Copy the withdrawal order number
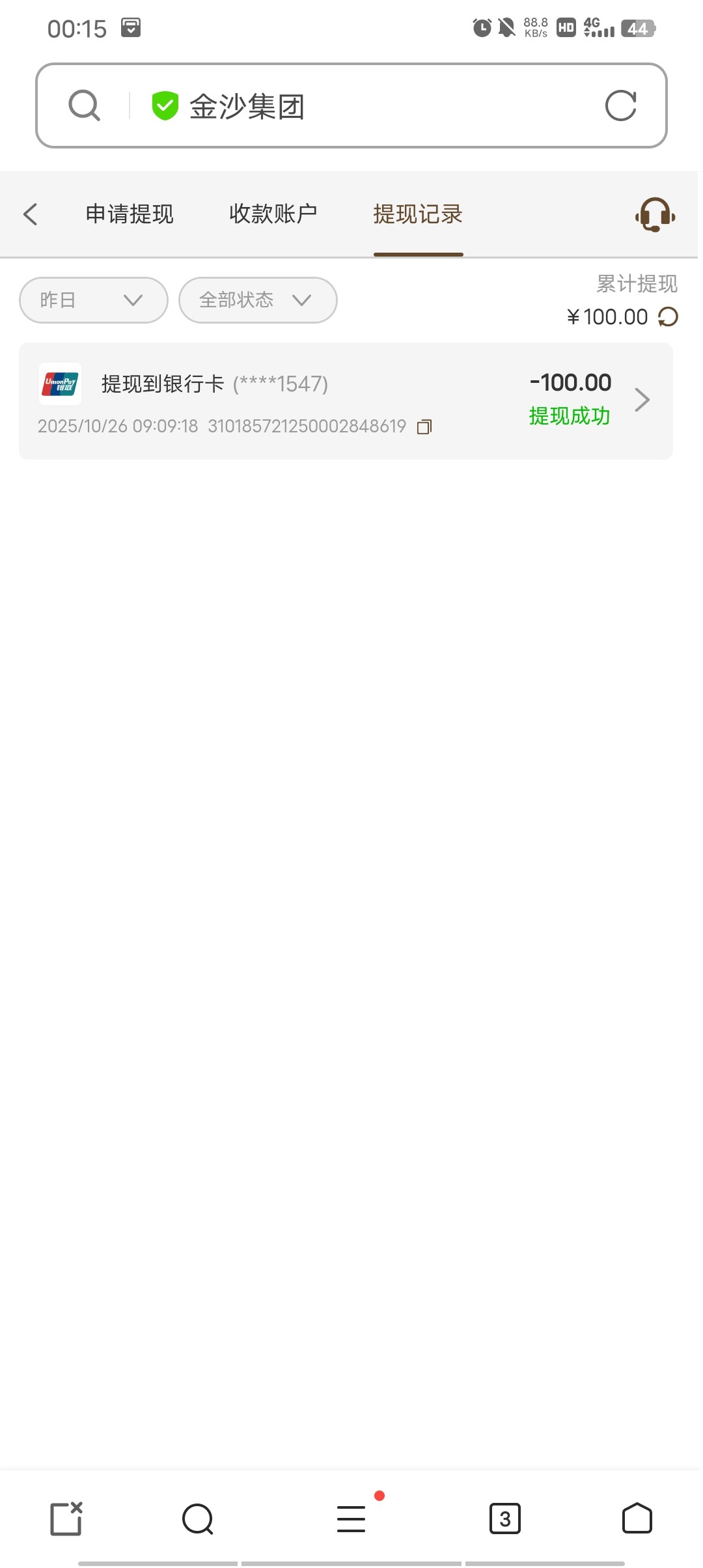 tap(424, 427)
